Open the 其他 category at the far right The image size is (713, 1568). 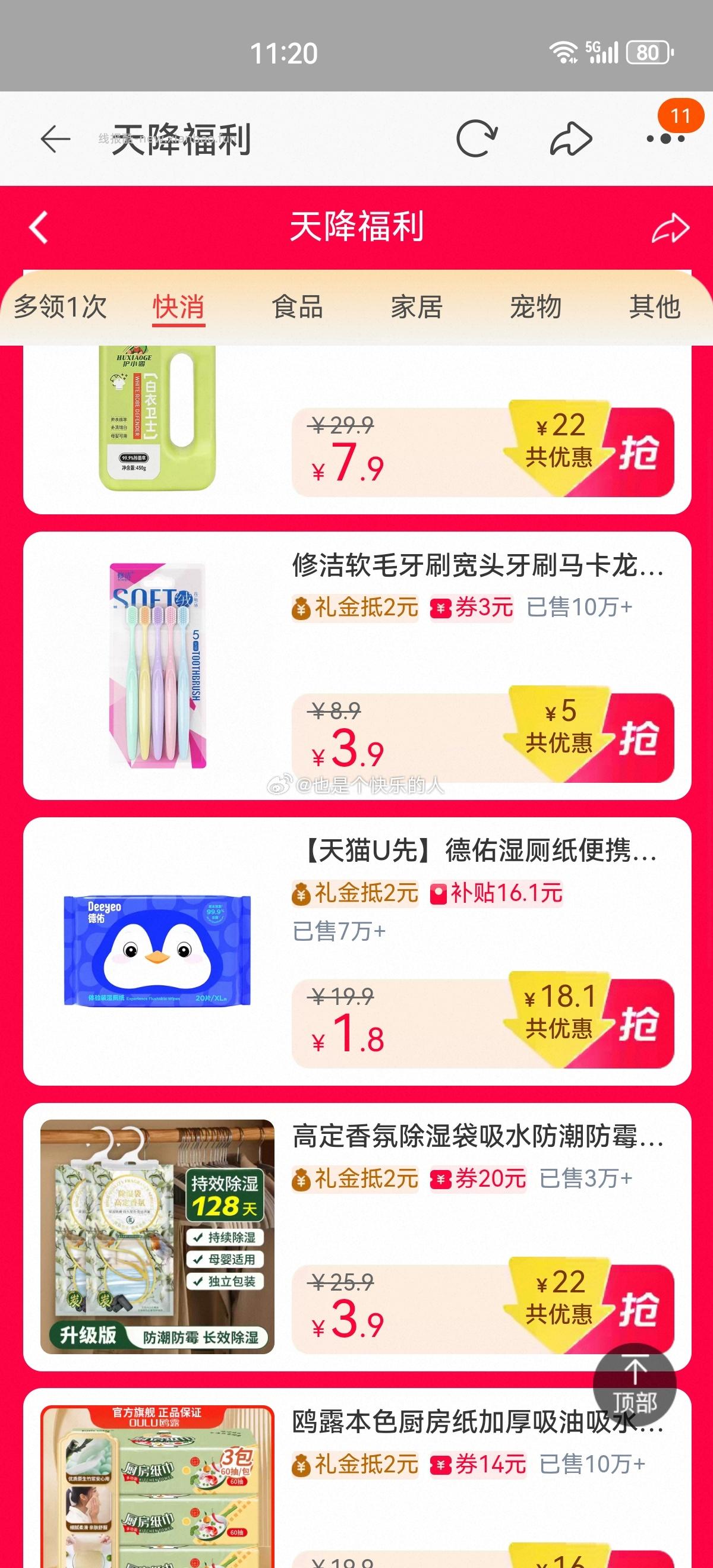pos(656,308)
